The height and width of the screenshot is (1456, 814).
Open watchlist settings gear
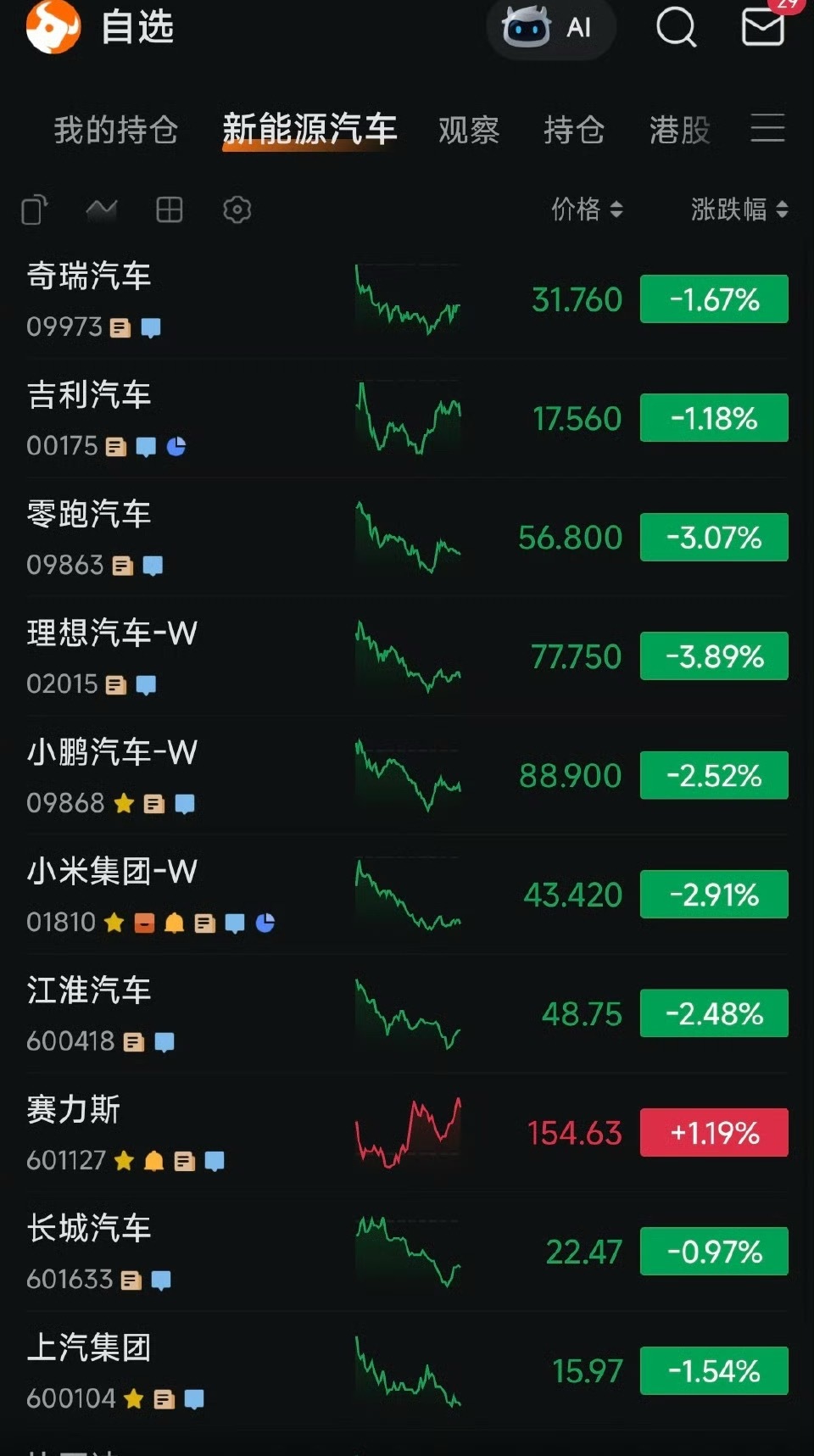click(237, 209)
